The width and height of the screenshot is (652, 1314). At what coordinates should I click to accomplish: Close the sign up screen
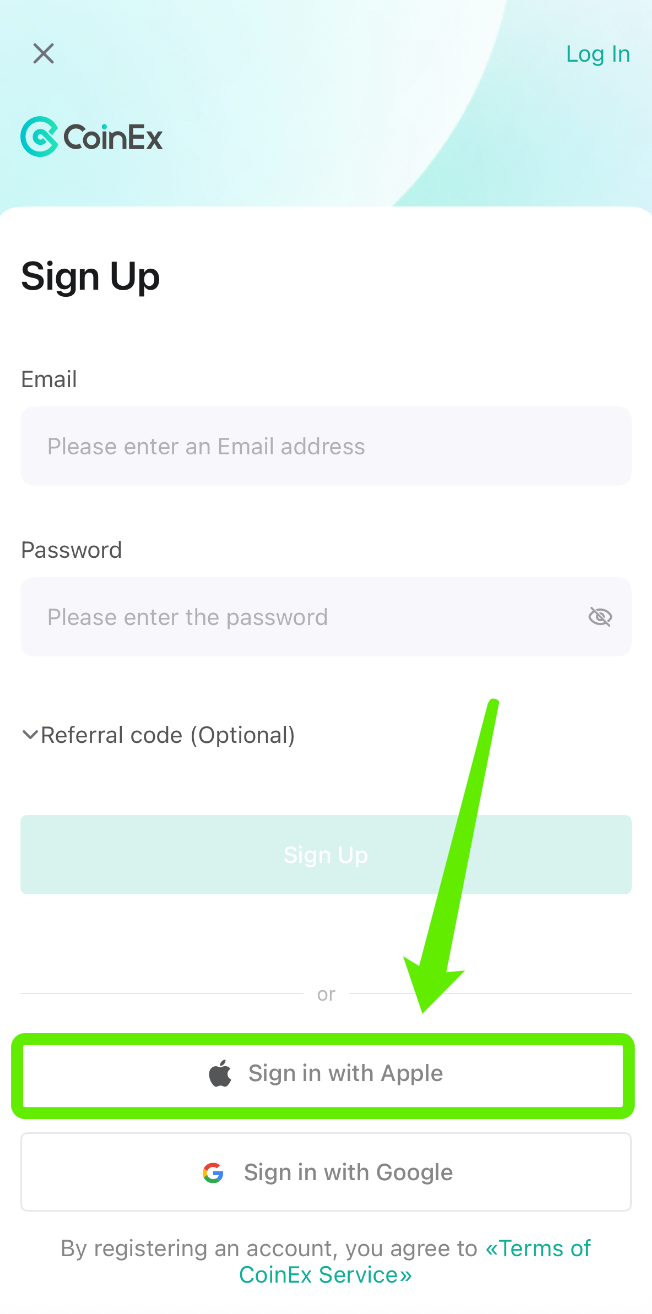(x=43, y=54)
